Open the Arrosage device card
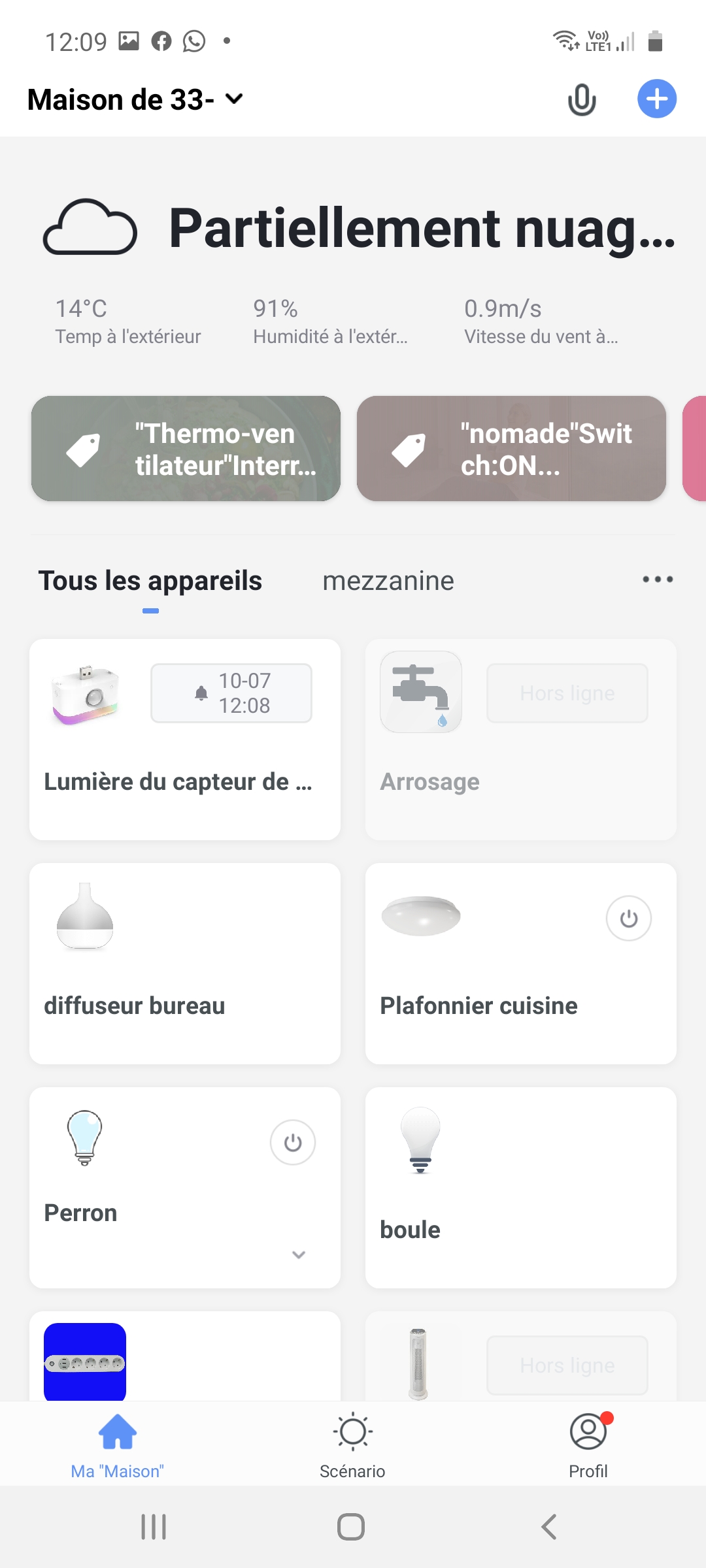The image size is (706, 1568). pyautogui.click(x=521, y=740)
